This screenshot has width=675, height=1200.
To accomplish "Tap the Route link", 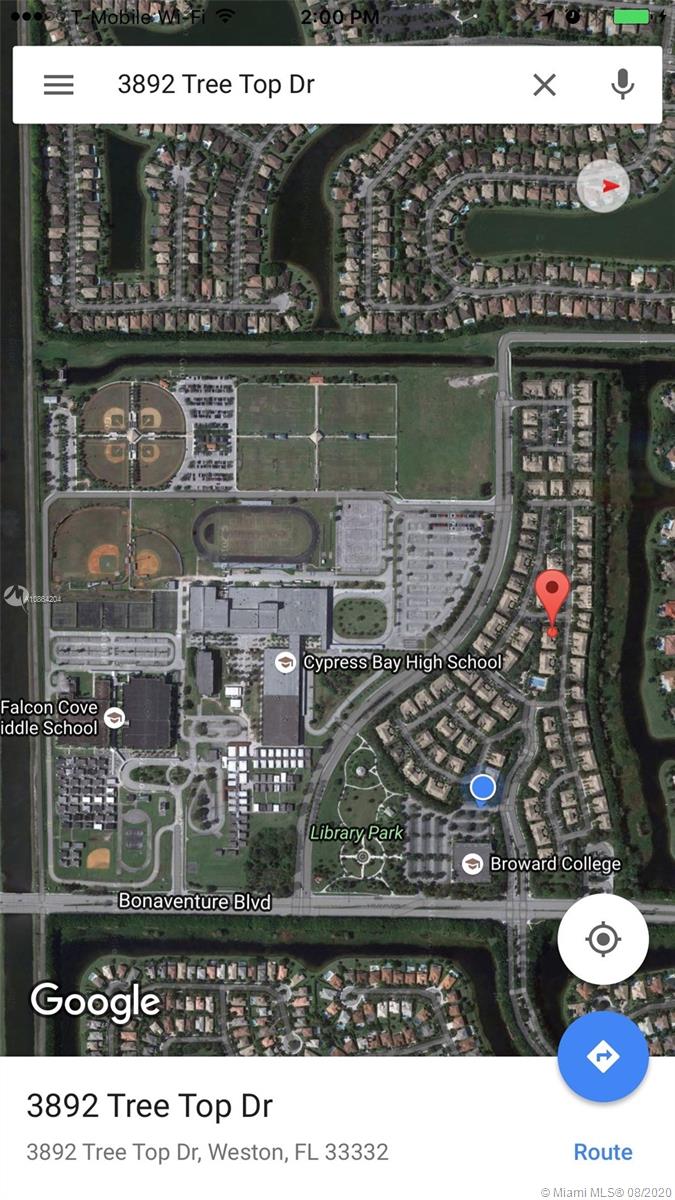I will (602, 1152).
